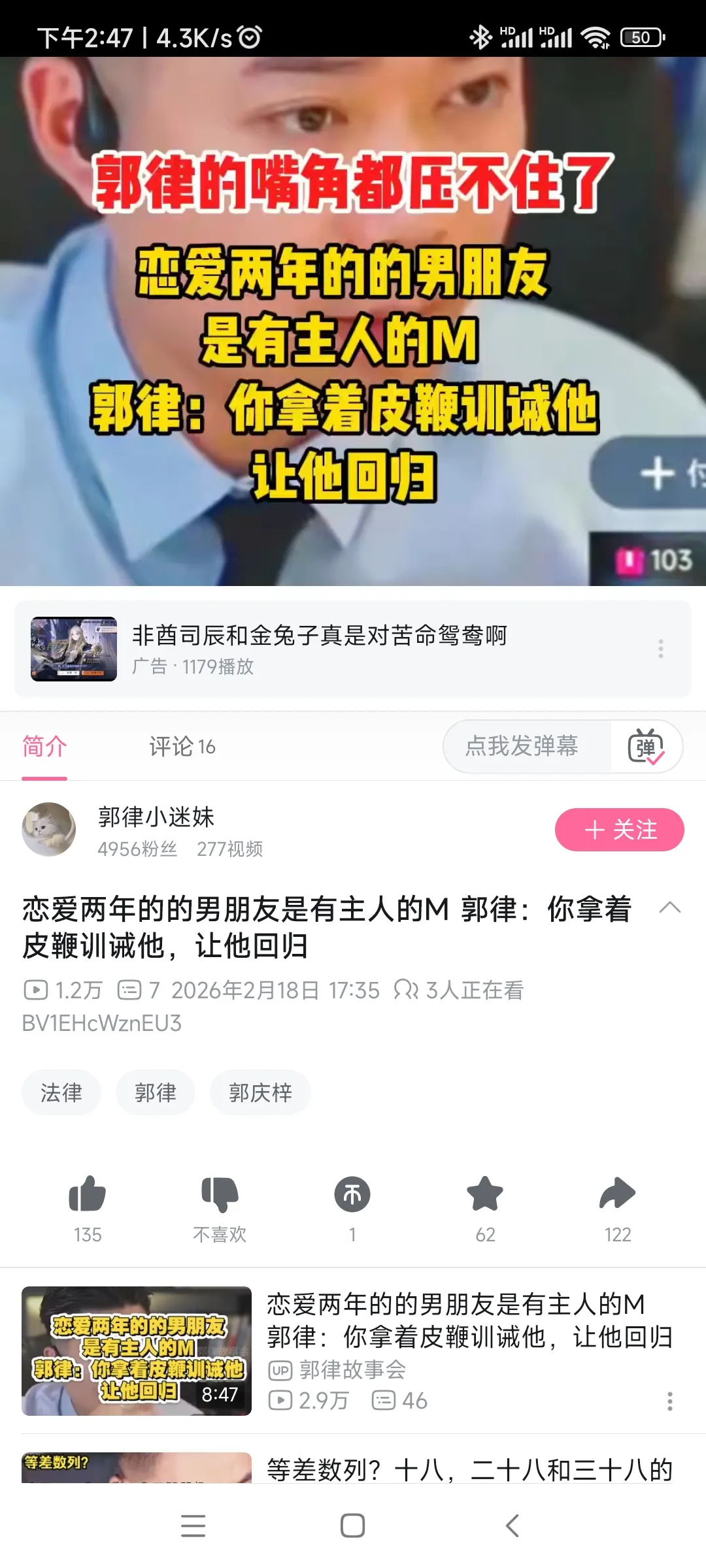The height and width of the screenshot is (1568, 706).
Task: Go back using the system back button
Action: pos(513,1526)
